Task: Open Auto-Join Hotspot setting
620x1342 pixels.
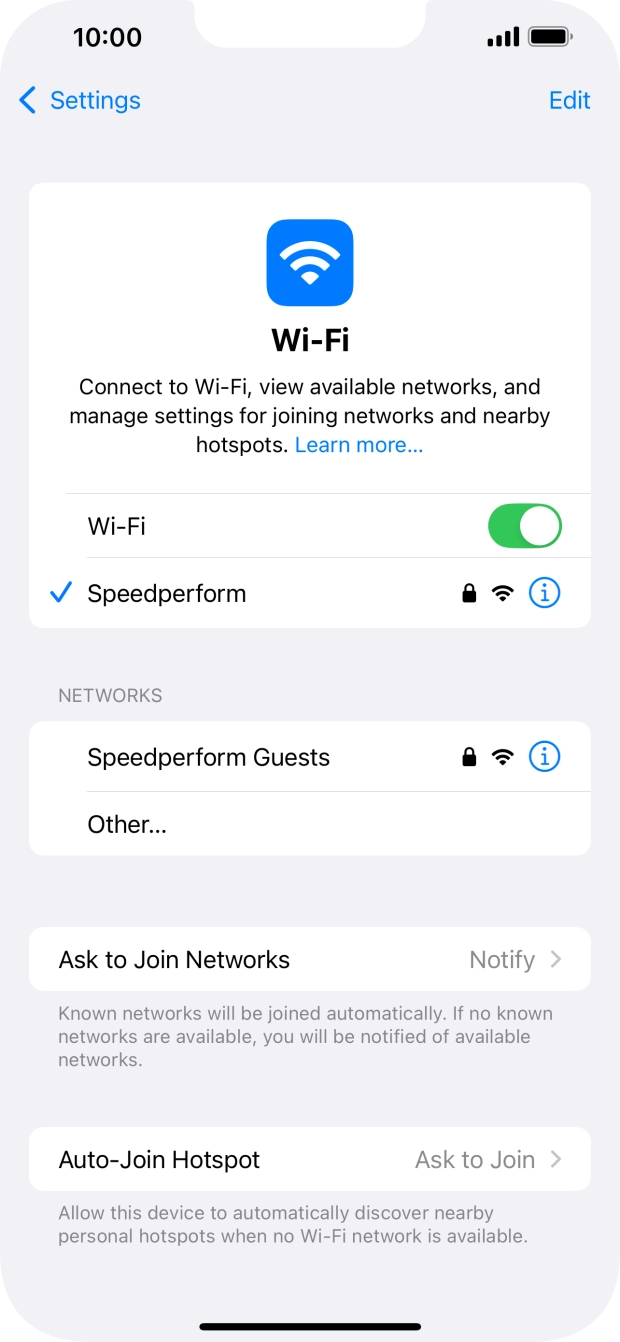Action: pos(310,1160)
